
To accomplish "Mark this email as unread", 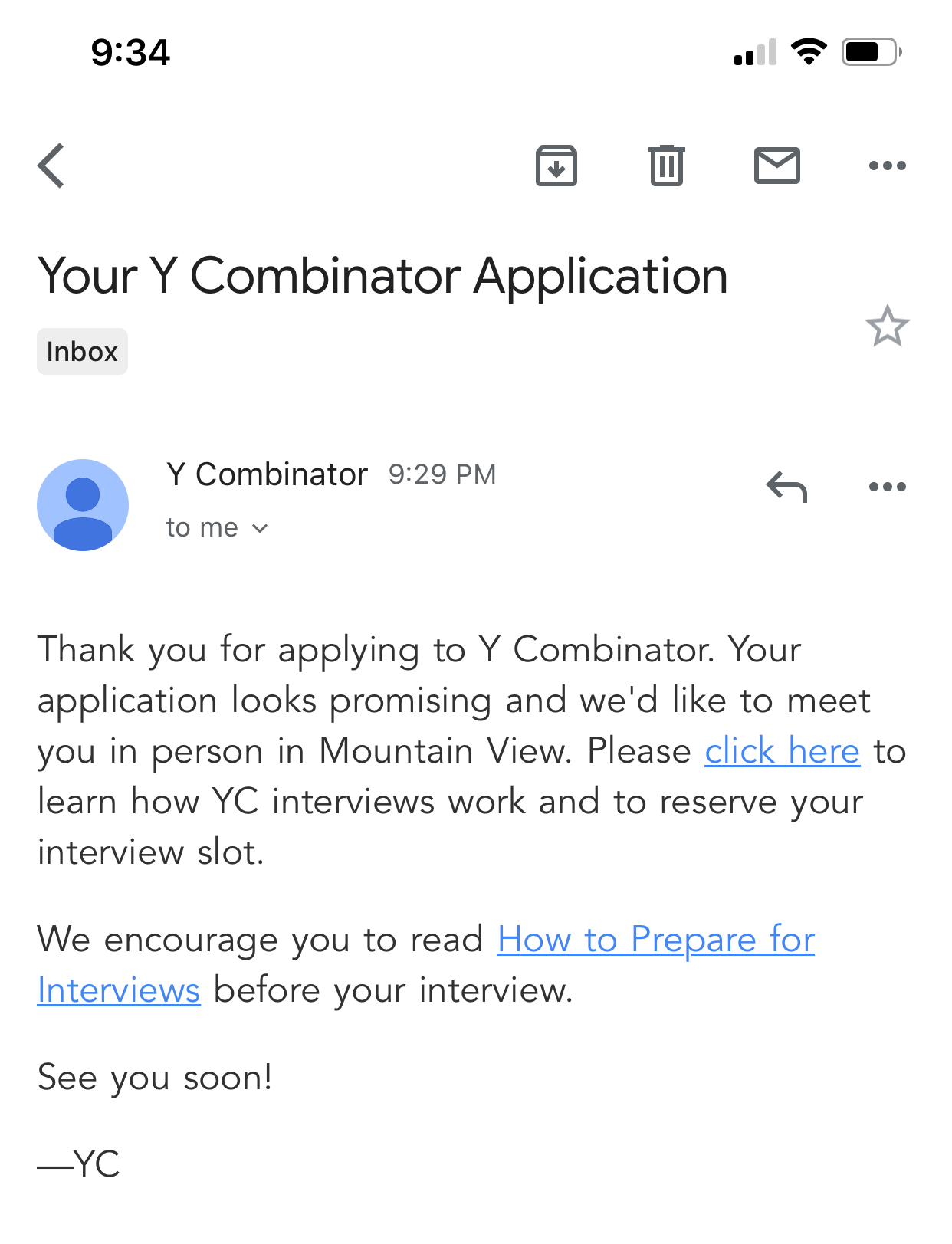I will click(x=776, y=166).
